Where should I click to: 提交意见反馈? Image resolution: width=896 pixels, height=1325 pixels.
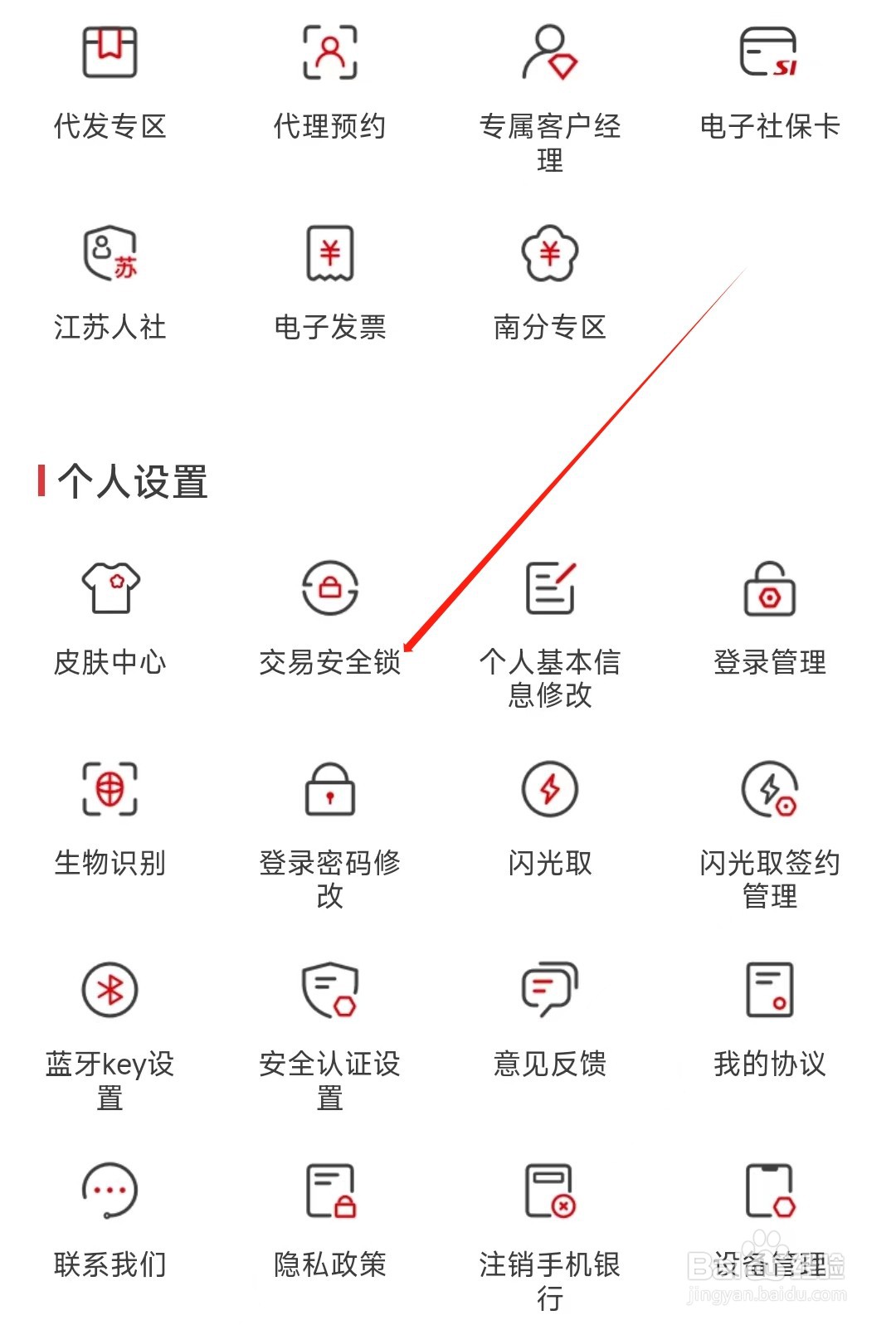click(550, 1025)
